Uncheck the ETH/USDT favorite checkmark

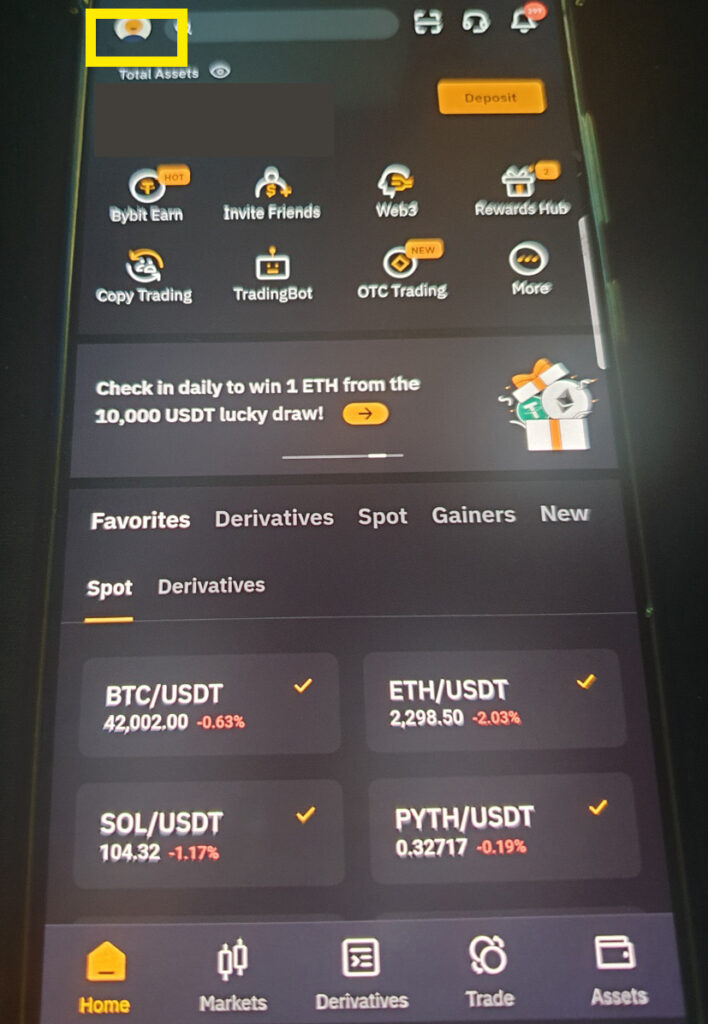click(586, 682)
